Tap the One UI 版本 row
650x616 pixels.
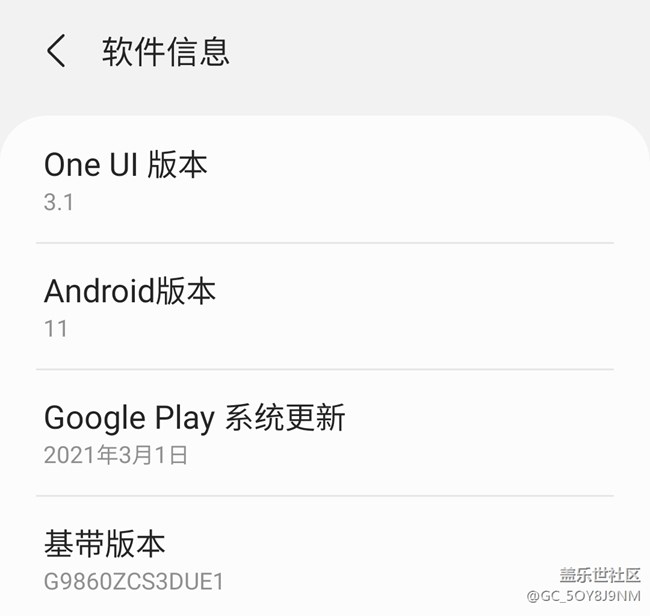(324, 180)
